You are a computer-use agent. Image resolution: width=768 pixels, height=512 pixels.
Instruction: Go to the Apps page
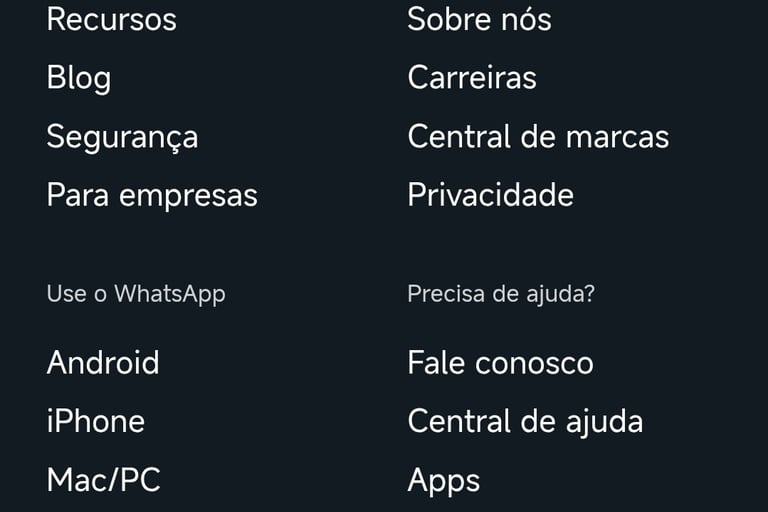point(444,481)
